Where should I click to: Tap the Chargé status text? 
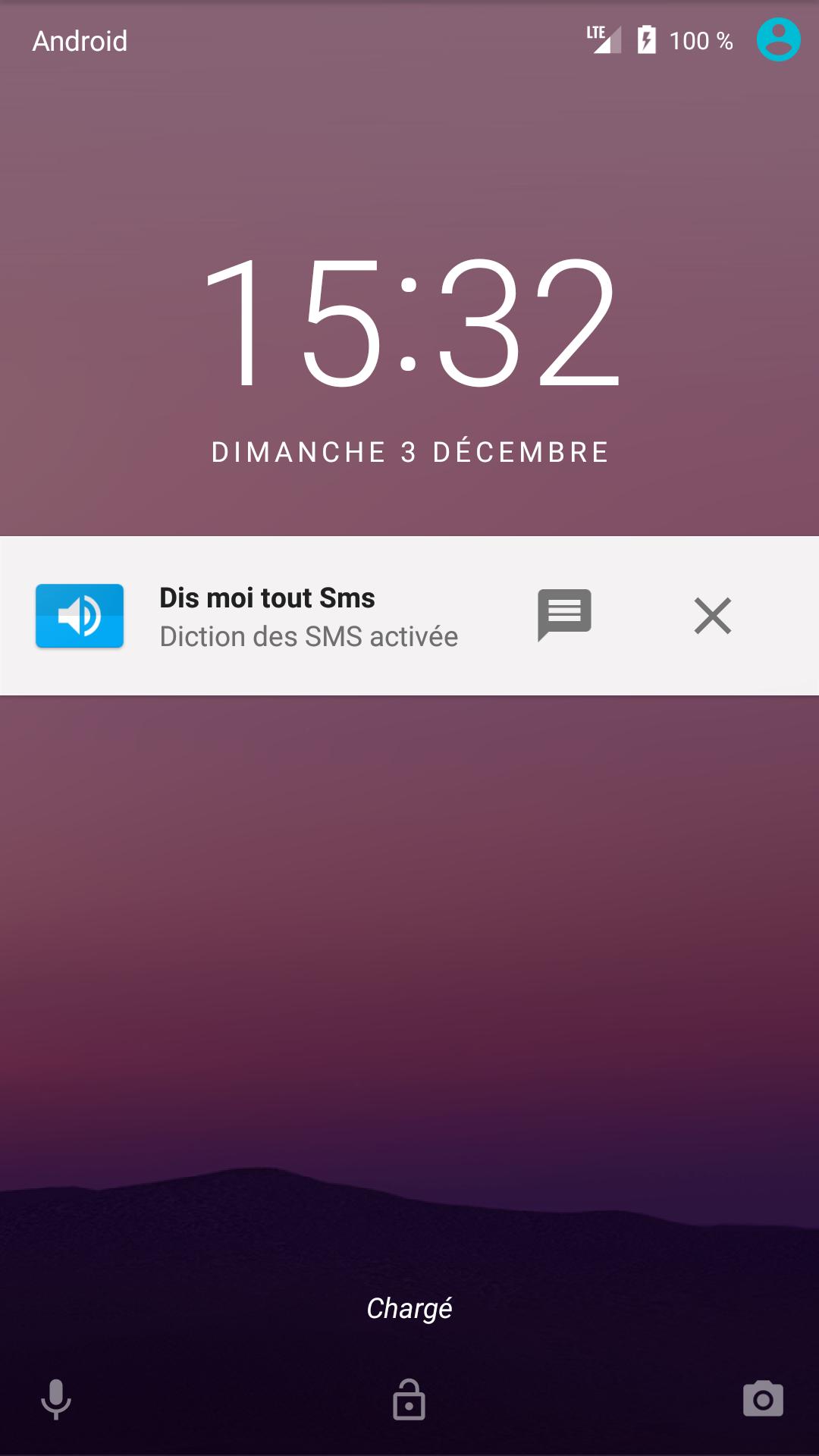tap(409, 1307)
